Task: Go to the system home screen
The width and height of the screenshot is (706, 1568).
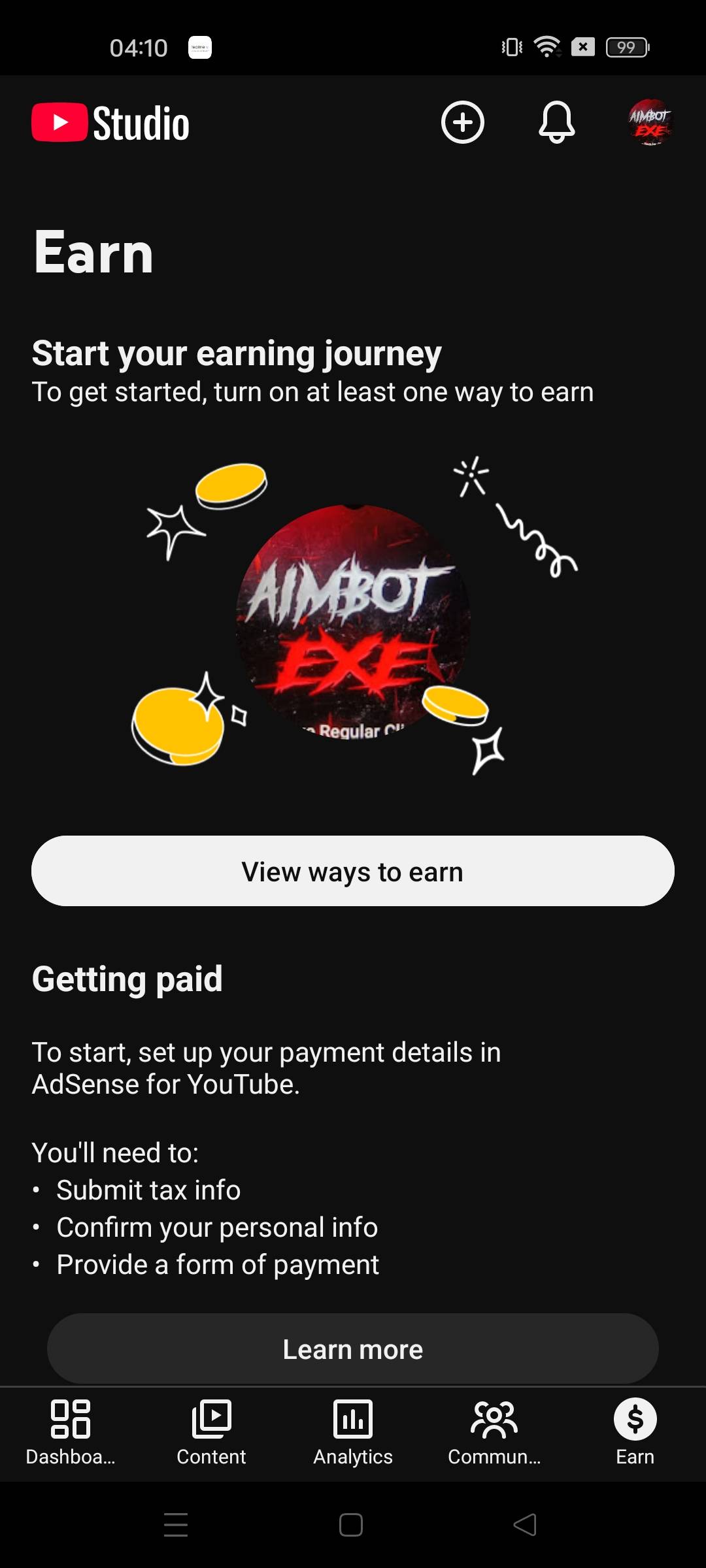Action: point(351,1525)
